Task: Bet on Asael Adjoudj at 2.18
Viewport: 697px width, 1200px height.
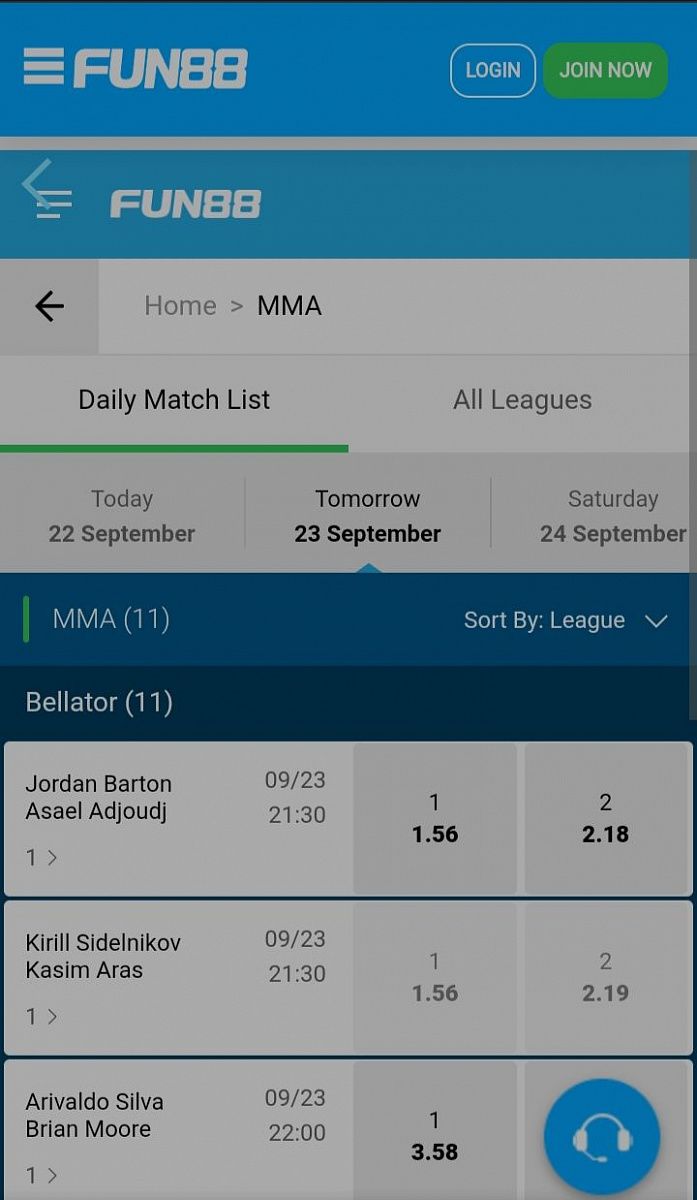Action: (x=606, y=818)
